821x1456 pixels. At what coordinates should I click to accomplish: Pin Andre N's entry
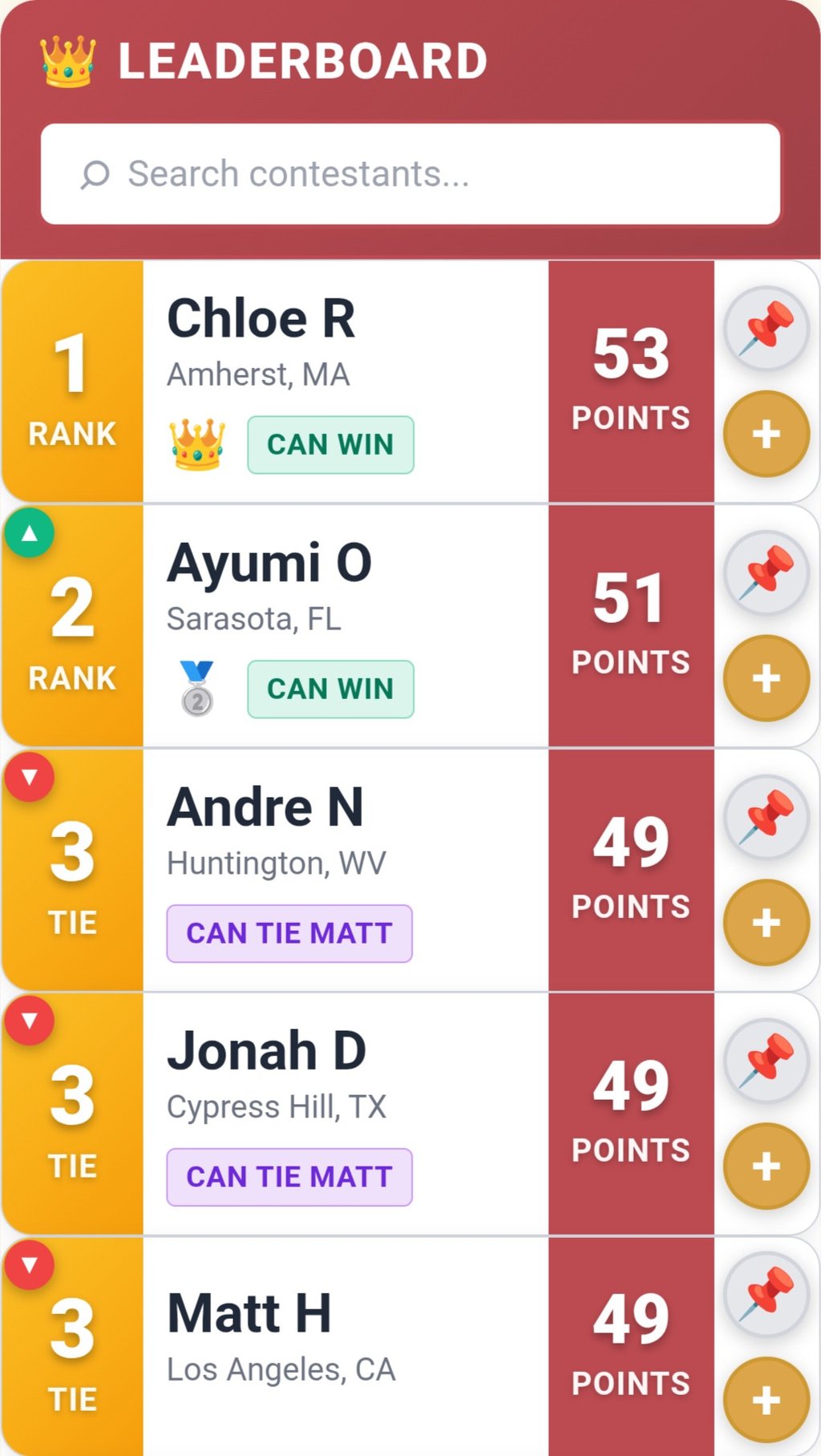click(766, 817)
